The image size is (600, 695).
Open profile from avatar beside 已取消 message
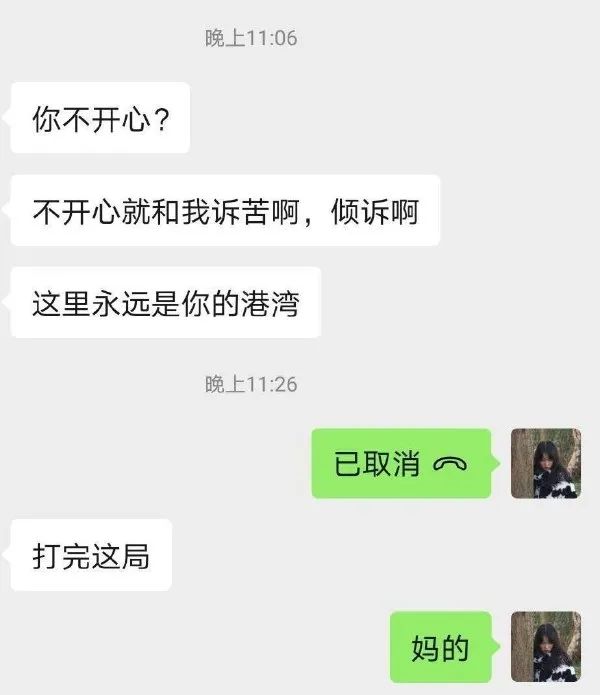click(x=545, y=464)
